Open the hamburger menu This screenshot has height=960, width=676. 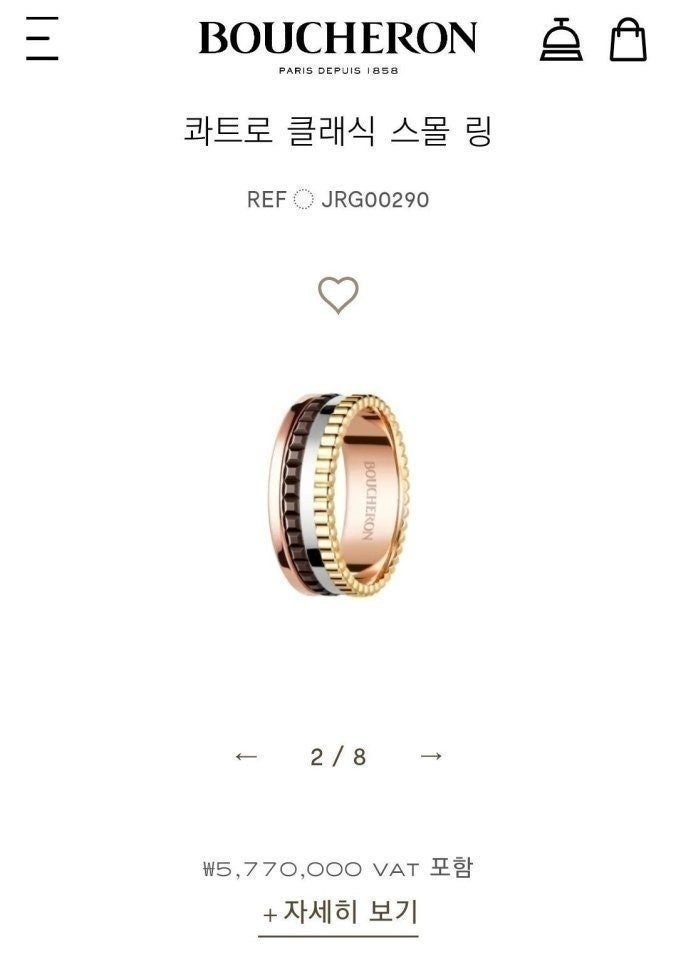42,41
